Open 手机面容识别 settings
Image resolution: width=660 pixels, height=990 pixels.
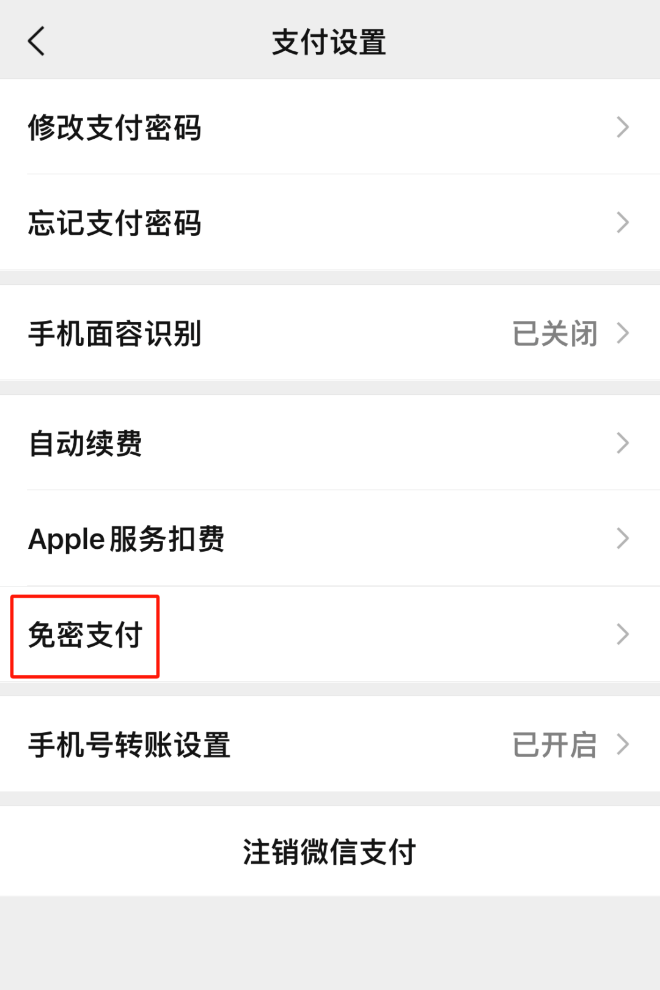(329, 333)
